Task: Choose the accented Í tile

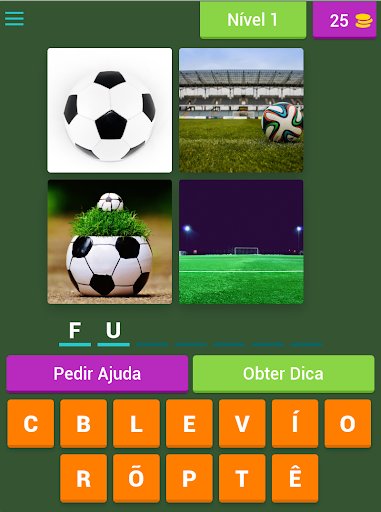Action: pyautogui.click(x=295, y=423)
